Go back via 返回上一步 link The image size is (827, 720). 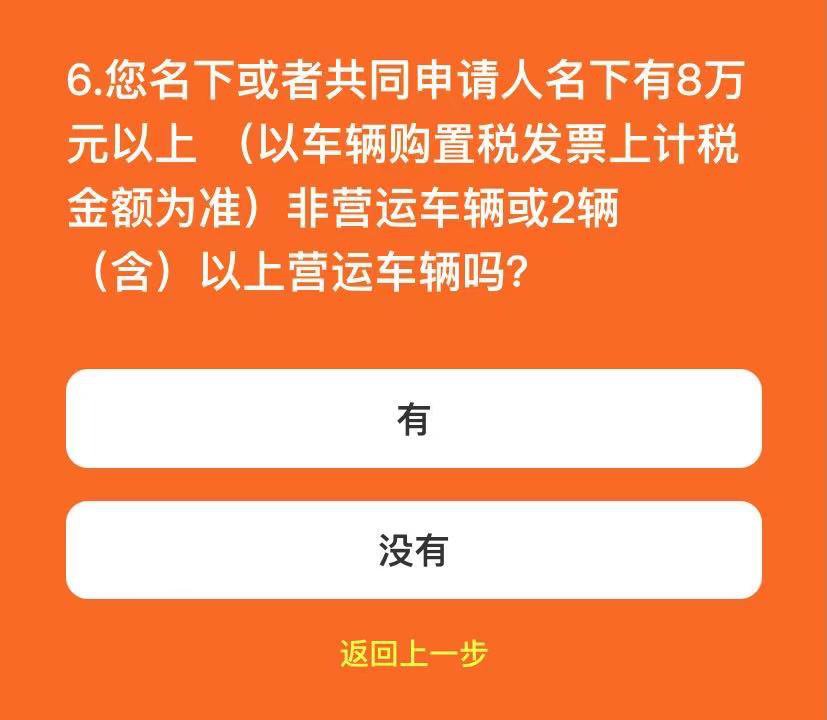coord(413,653)
